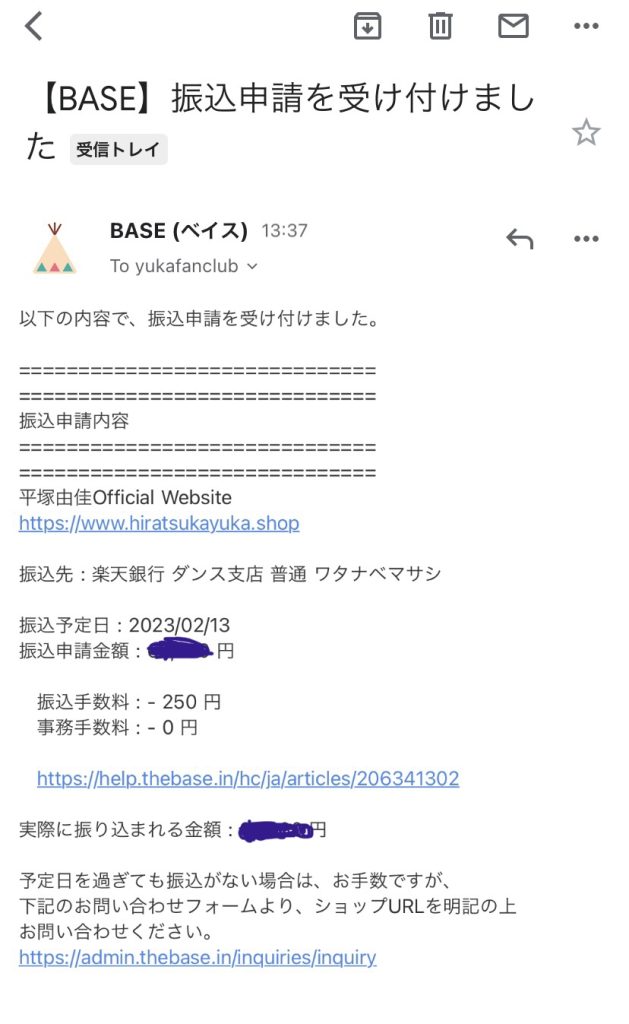Open the BASE sender avatar
The image size is (629, 1024).
tap(55, 248)
